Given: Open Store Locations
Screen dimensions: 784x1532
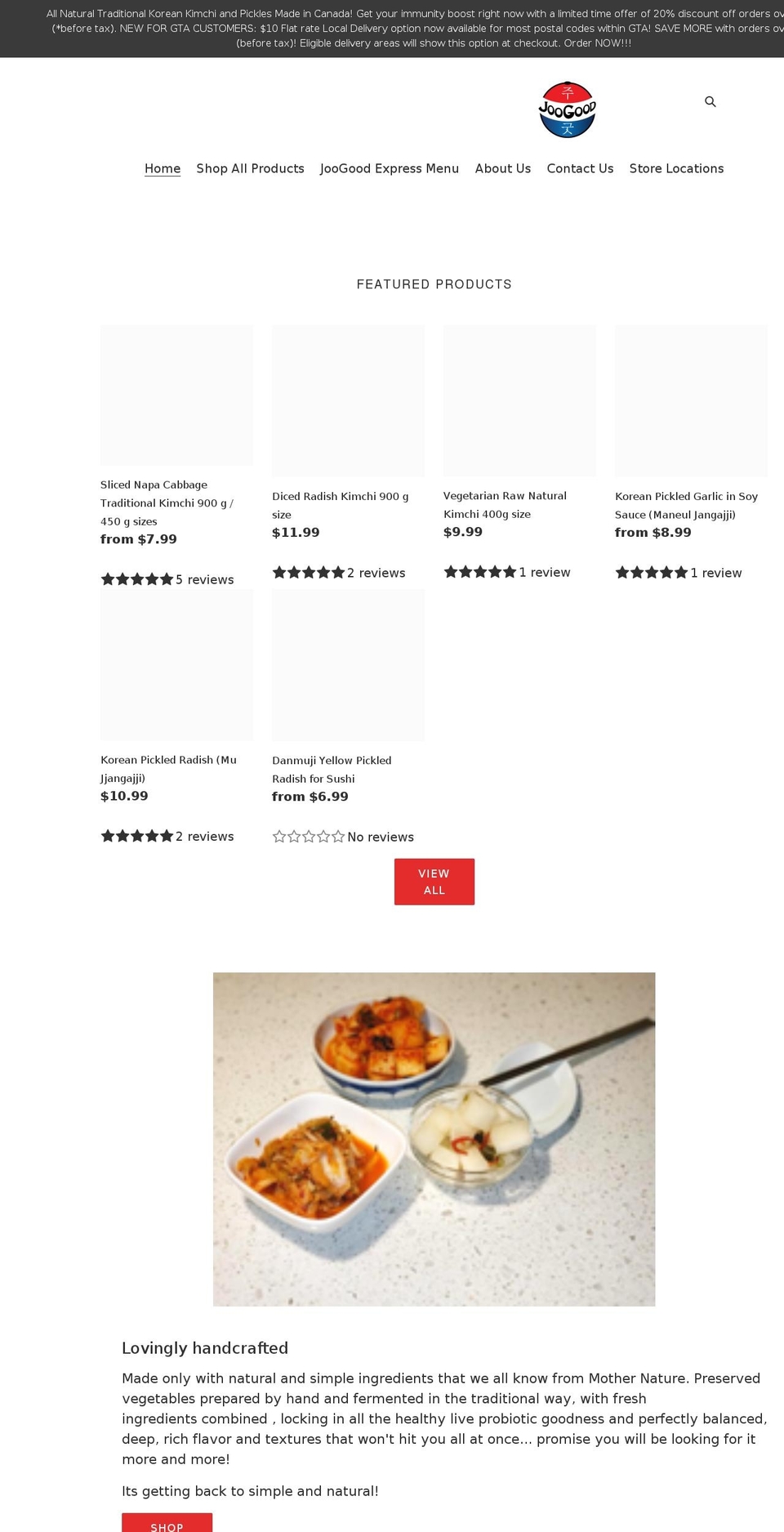Looking at the screenshot, I should pos(676,168).
